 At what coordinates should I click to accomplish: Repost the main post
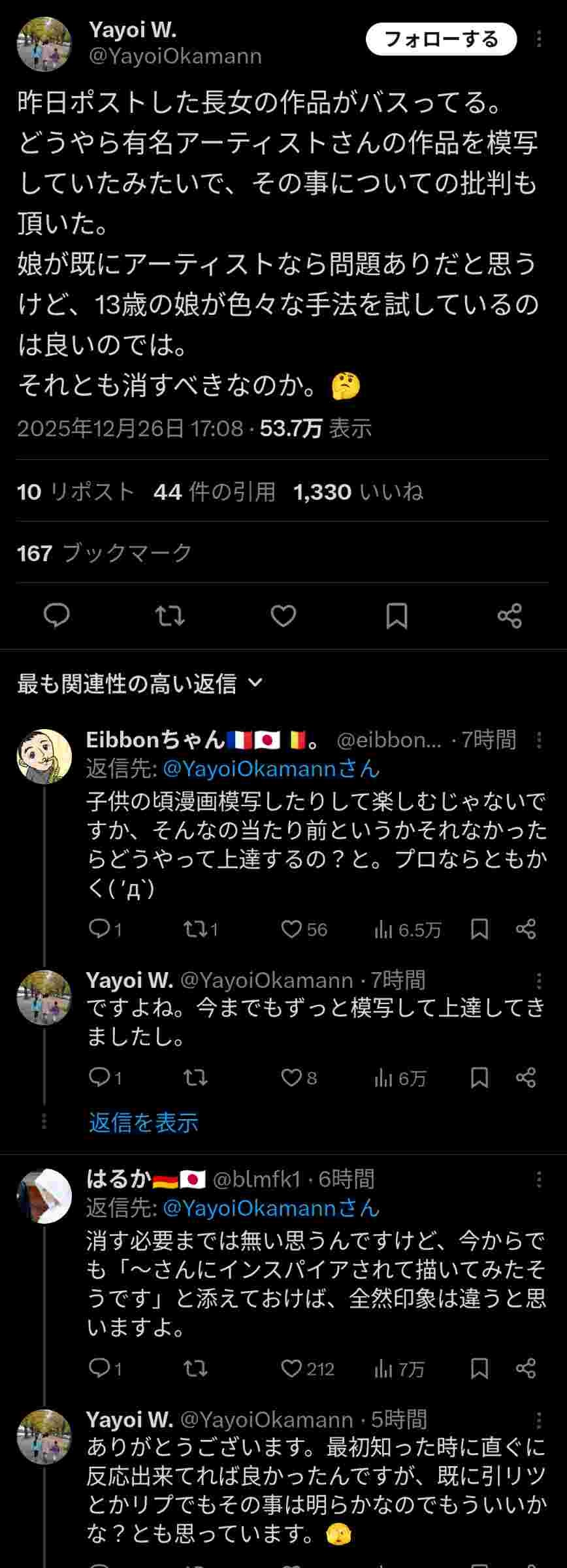click(x=170, y=615)
